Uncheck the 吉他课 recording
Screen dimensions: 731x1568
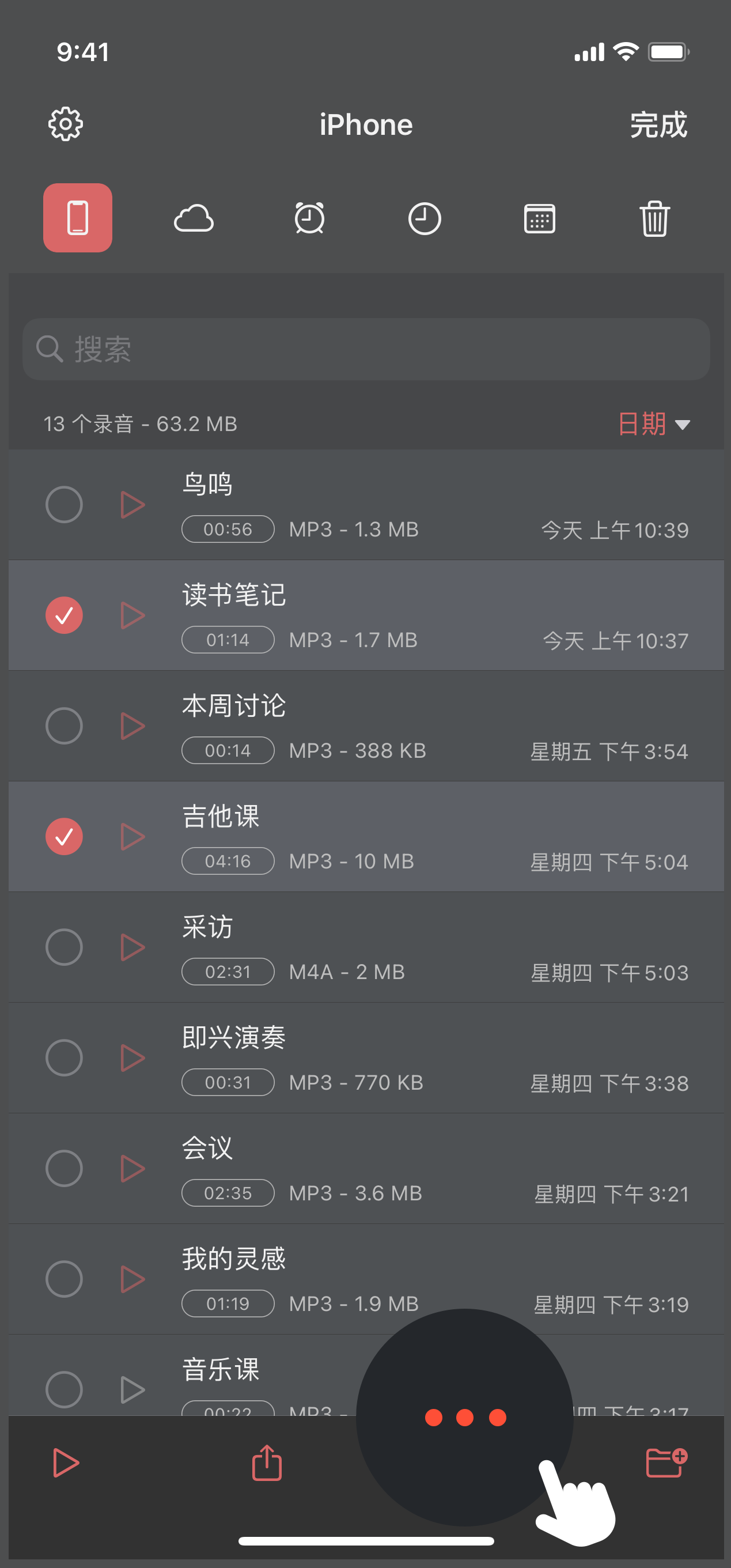pyautogui.click(x=64, y=836)
